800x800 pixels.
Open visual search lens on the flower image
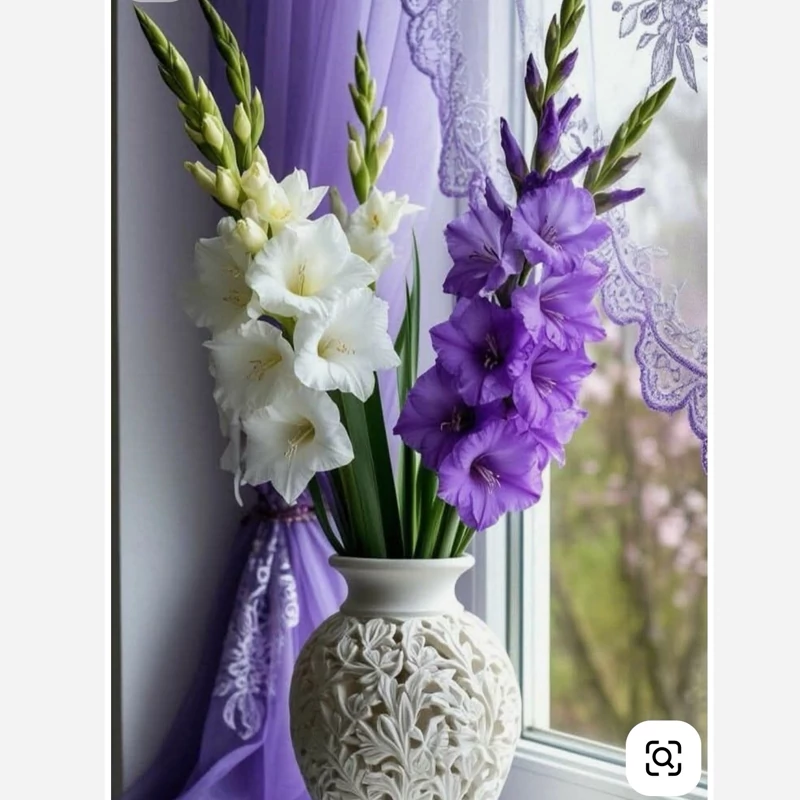(663, 757)
